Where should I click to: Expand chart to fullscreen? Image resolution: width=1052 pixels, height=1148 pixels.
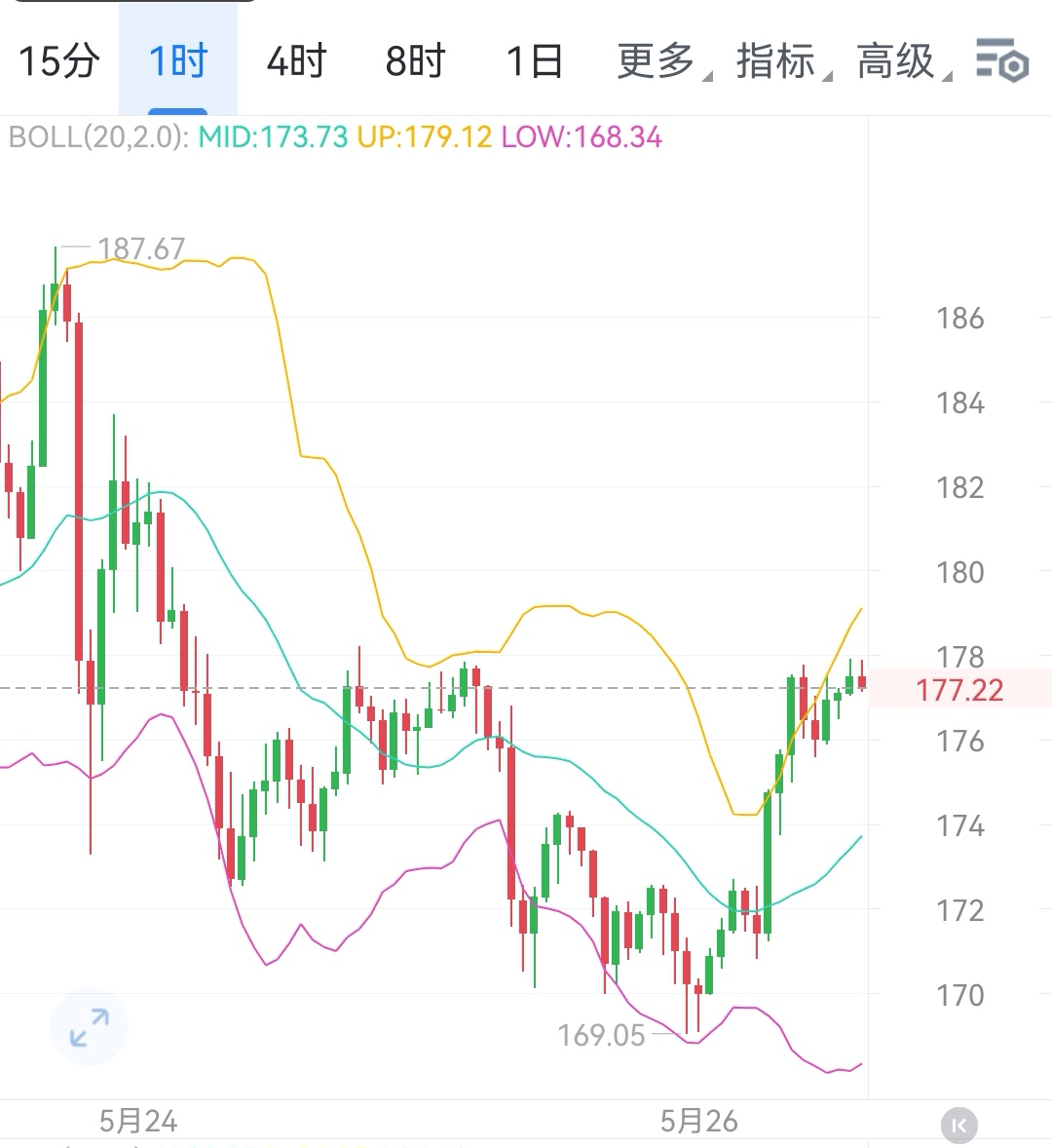pyautogui.click(x=89, y=1027)
